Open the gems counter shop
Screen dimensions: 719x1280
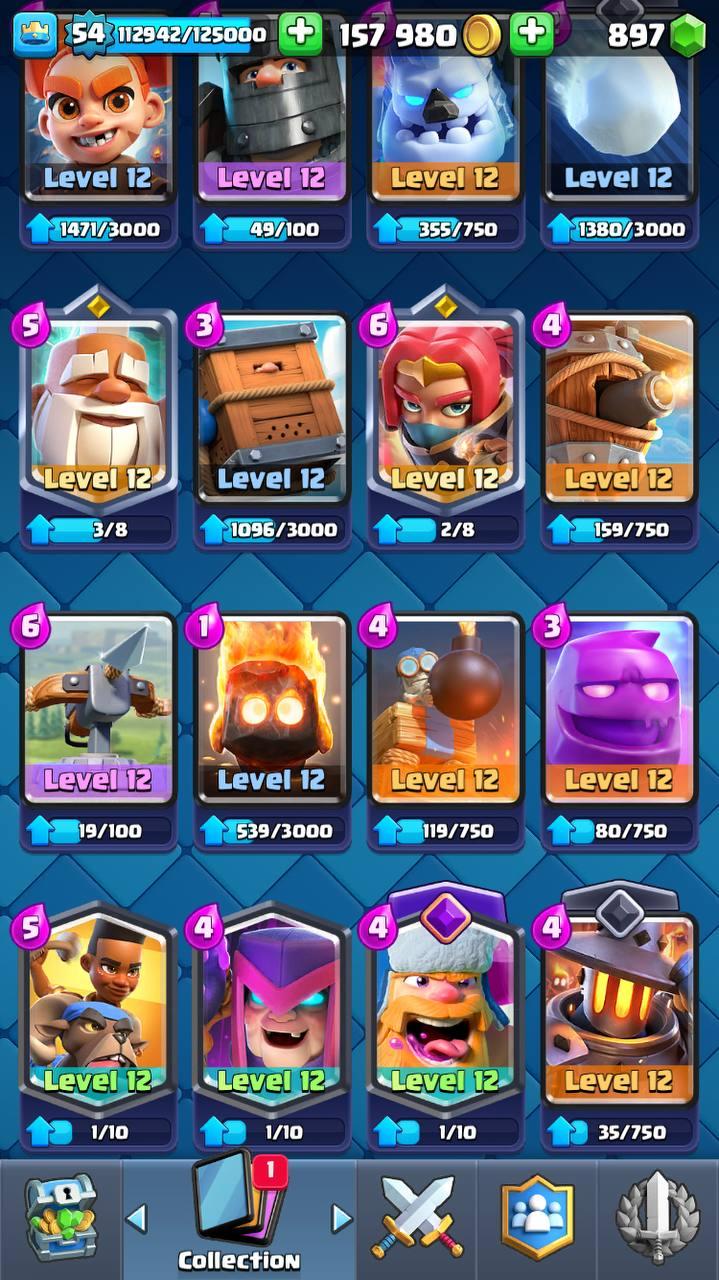685,36
